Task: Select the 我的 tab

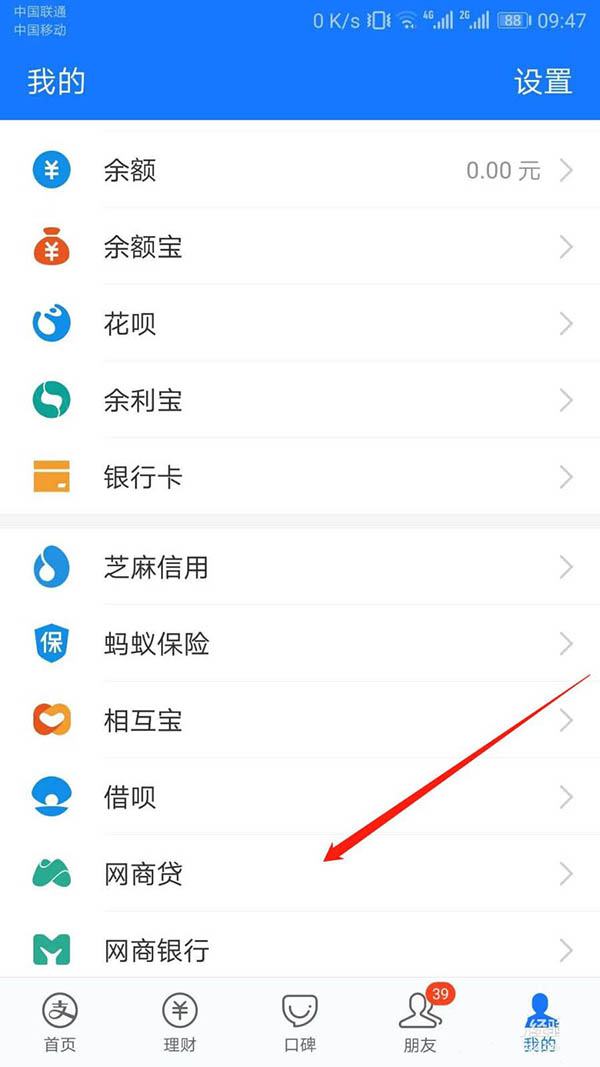Action: (x=540, y=1022)
